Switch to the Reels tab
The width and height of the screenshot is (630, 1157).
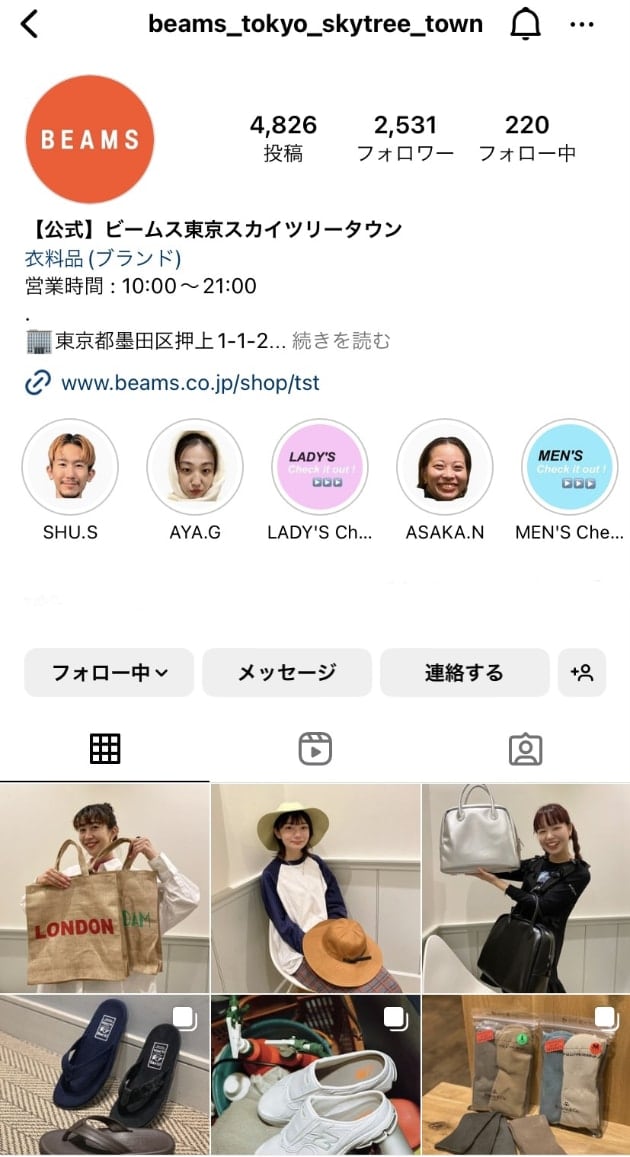point(315,749)
